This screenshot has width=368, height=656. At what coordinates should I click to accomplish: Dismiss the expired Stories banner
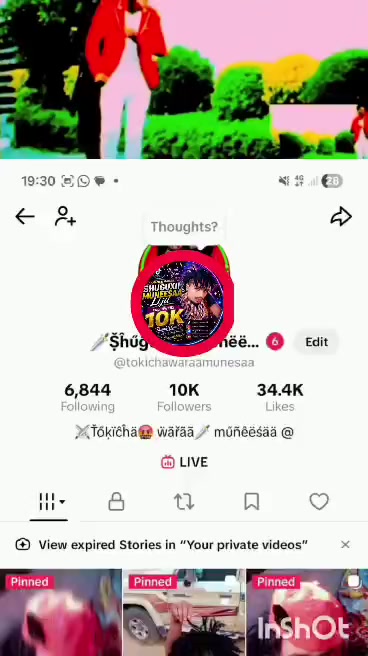345,544
